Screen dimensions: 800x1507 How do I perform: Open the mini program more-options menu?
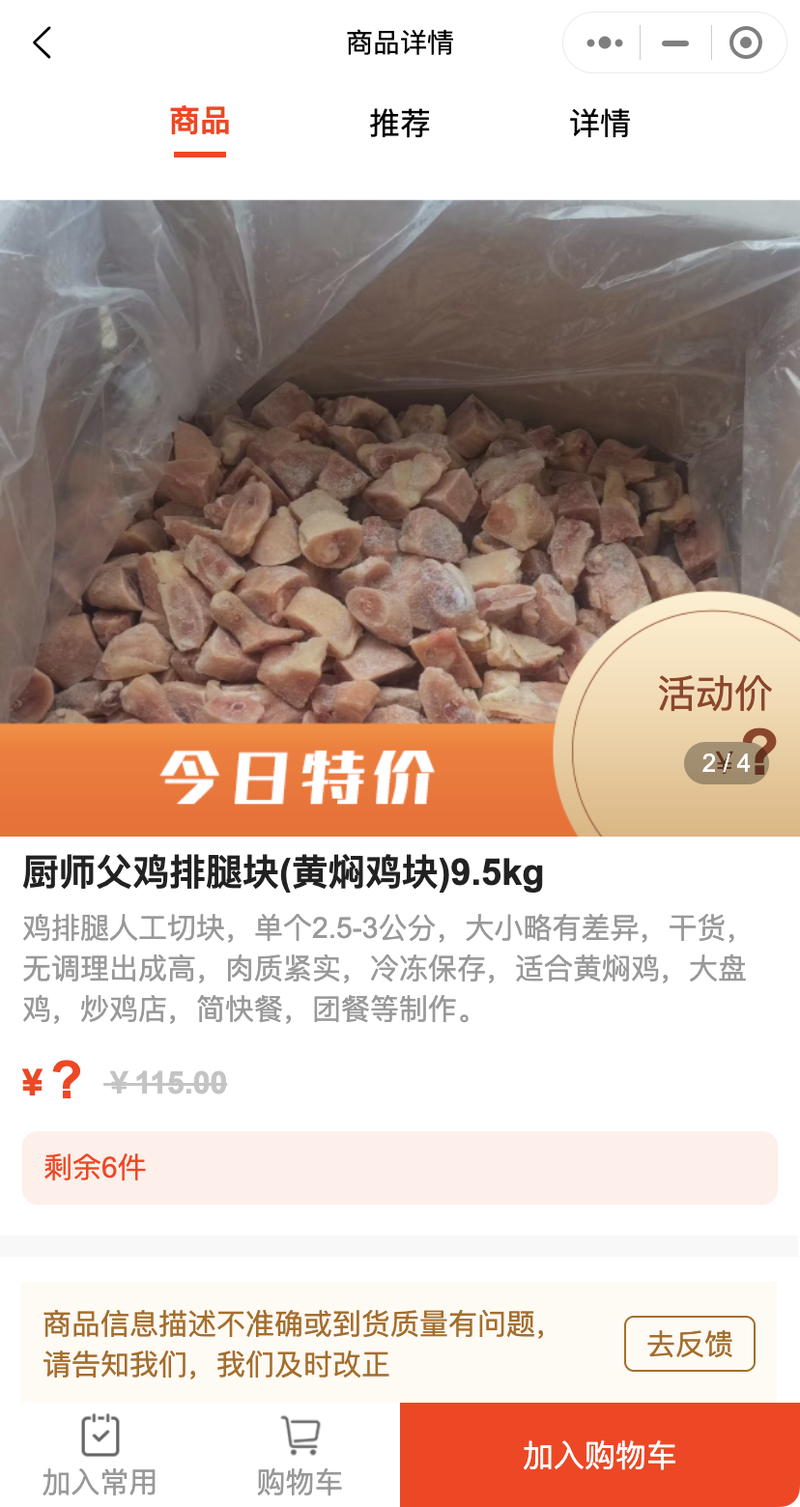coord(604,43)
